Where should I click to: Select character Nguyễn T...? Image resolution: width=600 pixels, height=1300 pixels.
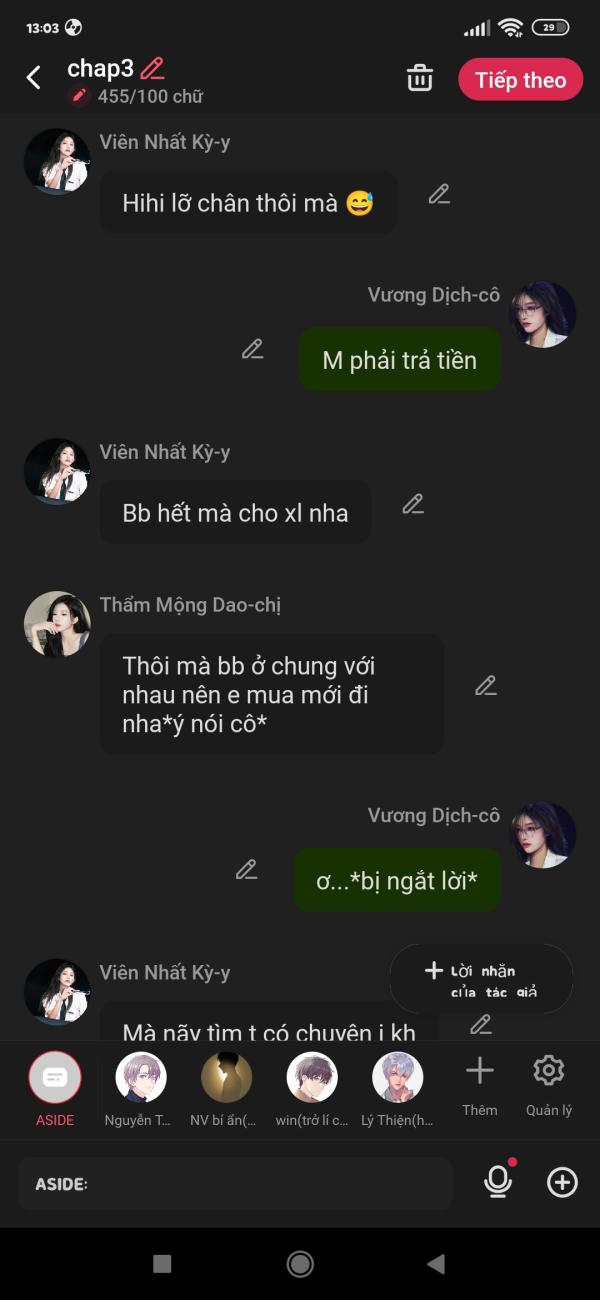(x=140, y=1089)
